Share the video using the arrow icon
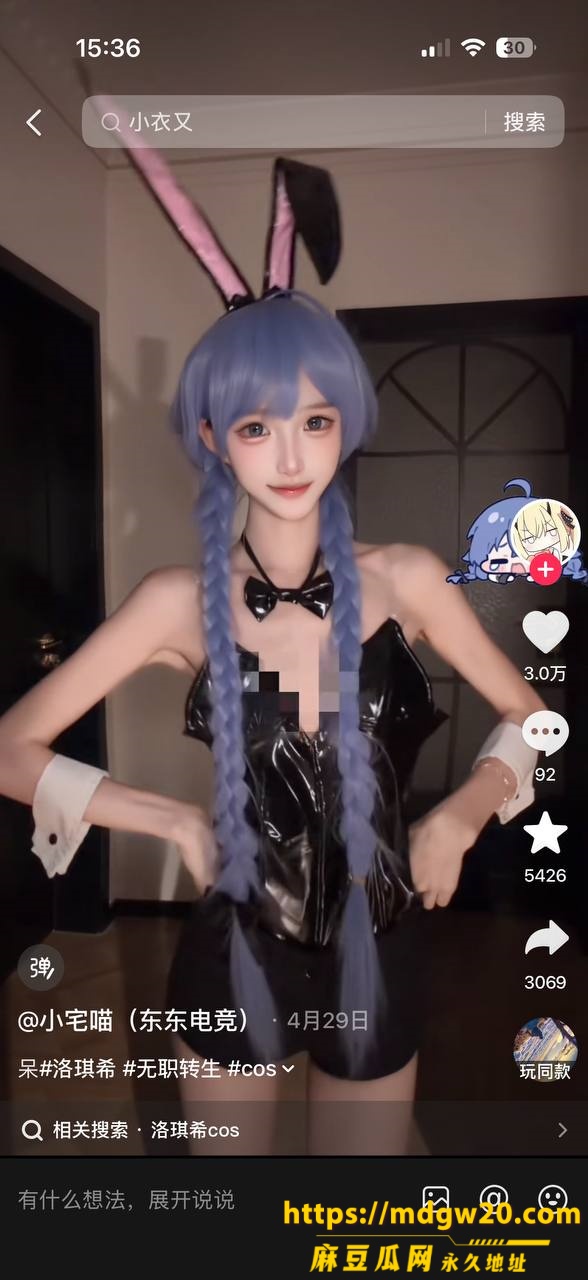 pos(545,939)
